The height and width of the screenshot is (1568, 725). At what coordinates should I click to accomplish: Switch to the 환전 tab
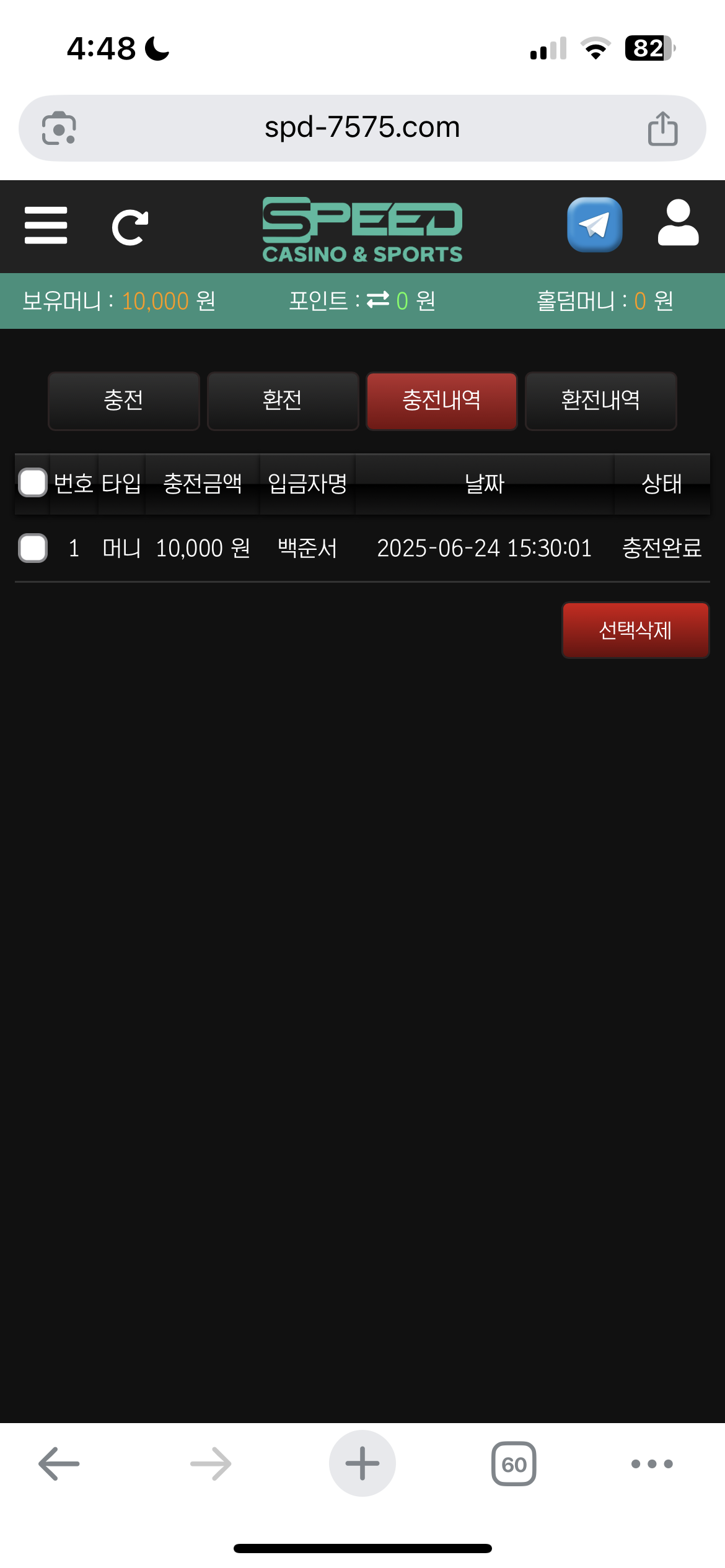pos(283,401)
